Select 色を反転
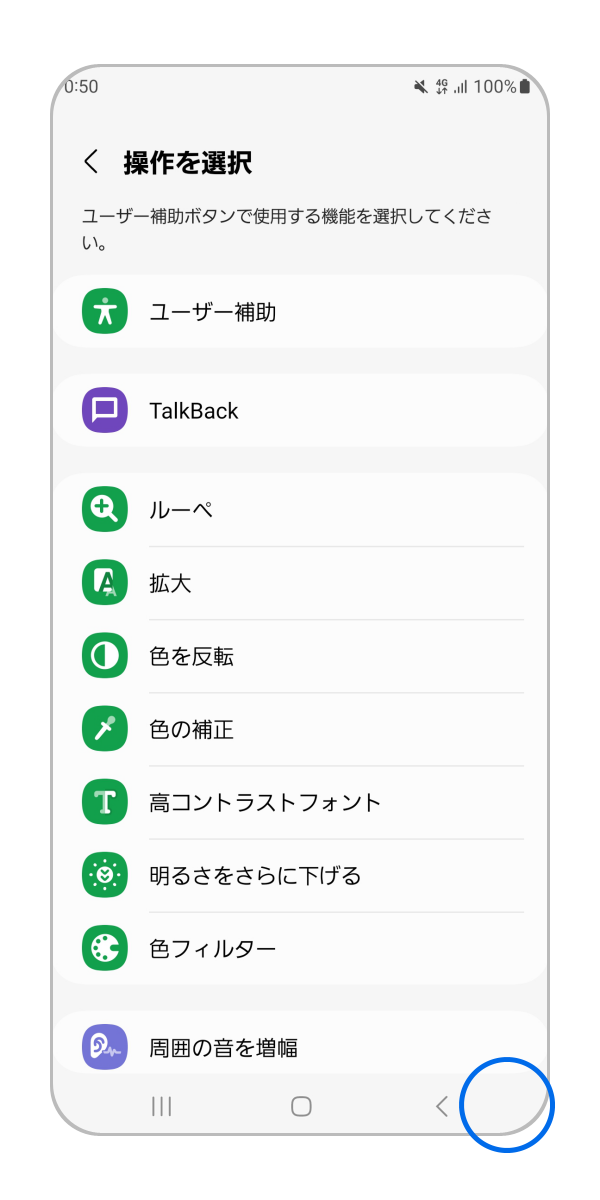 click(300, 656)
